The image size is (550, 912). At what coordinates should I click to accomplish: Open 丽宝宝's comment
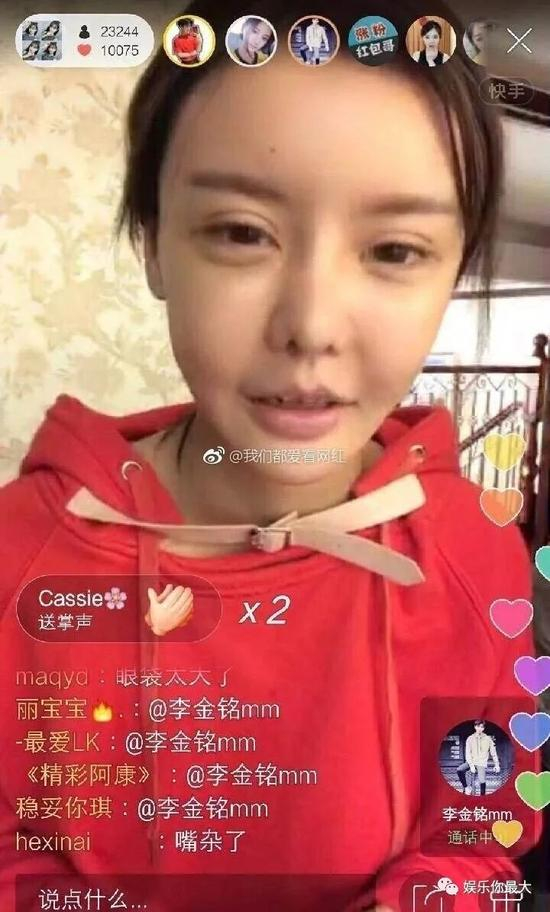[148, 710]
